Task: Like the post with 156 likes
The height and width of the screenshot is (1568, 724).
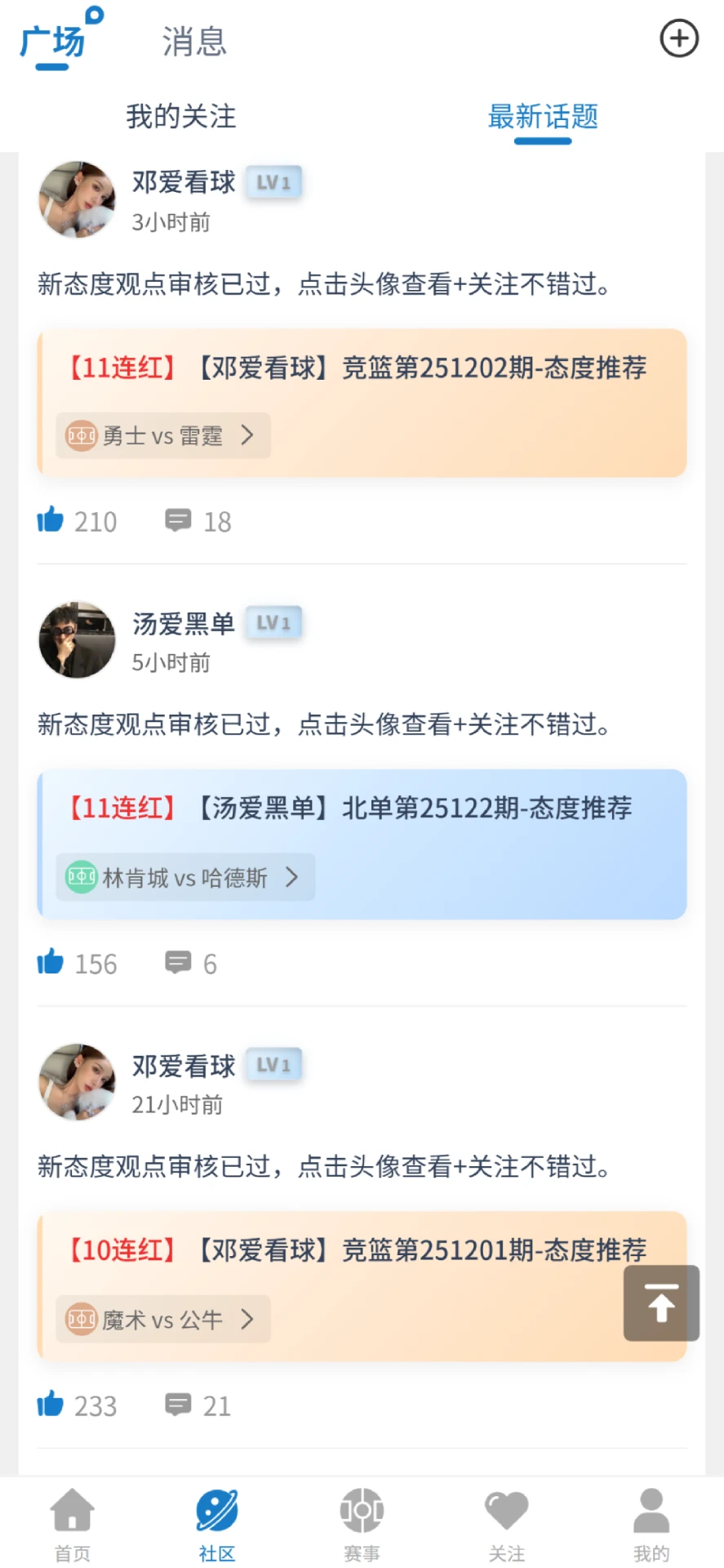Action: 51,962
